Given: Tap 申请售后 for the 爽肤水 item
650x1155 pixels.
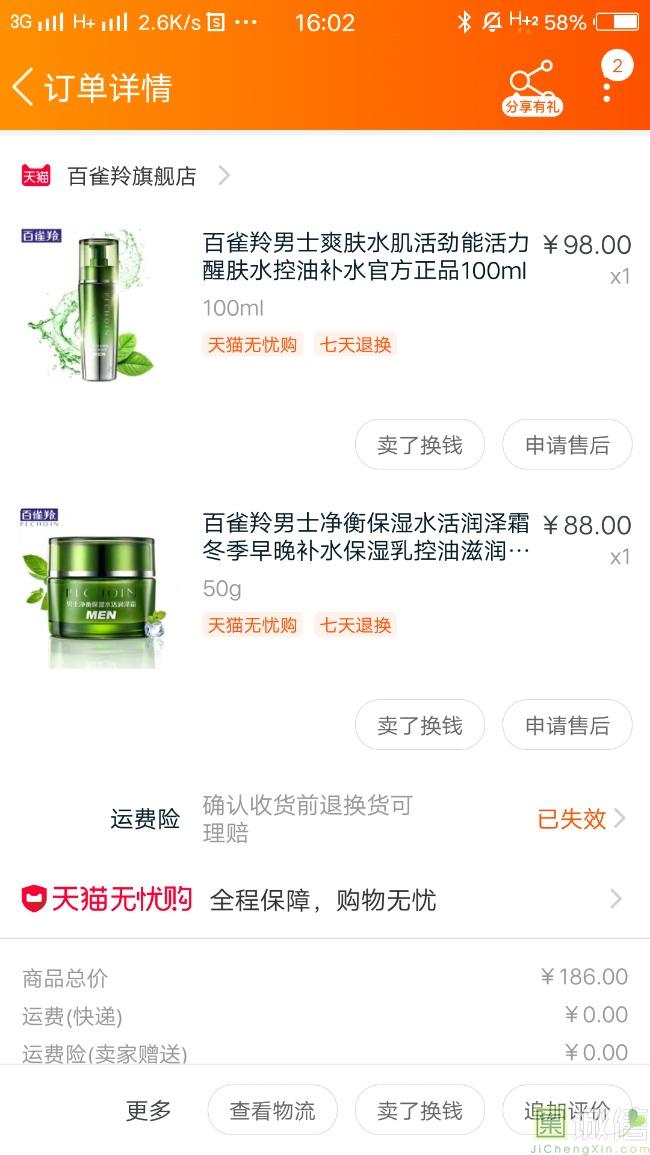Looking at the screenshot, I should tap(567, 445).
